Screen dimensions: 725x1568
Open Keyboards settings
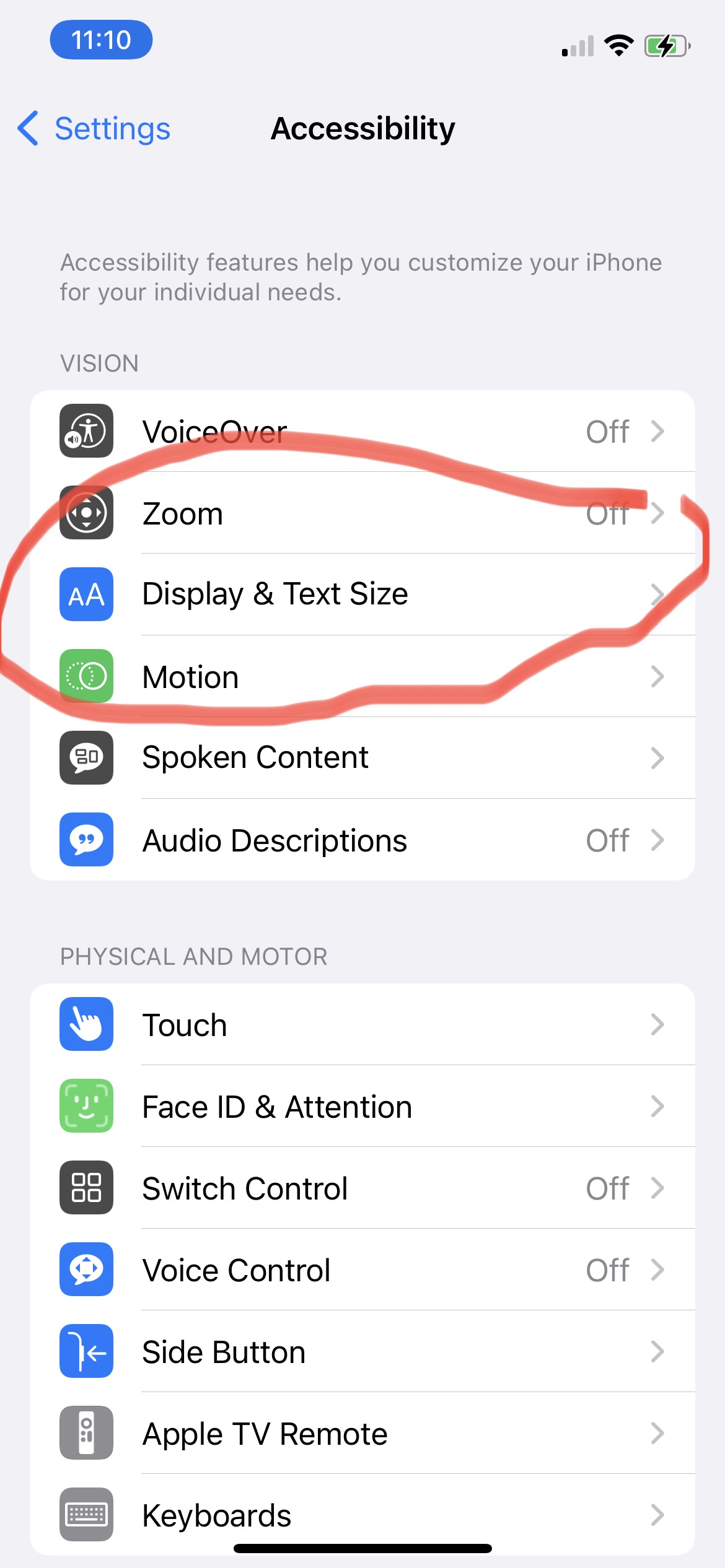(x=362, y=1515)
